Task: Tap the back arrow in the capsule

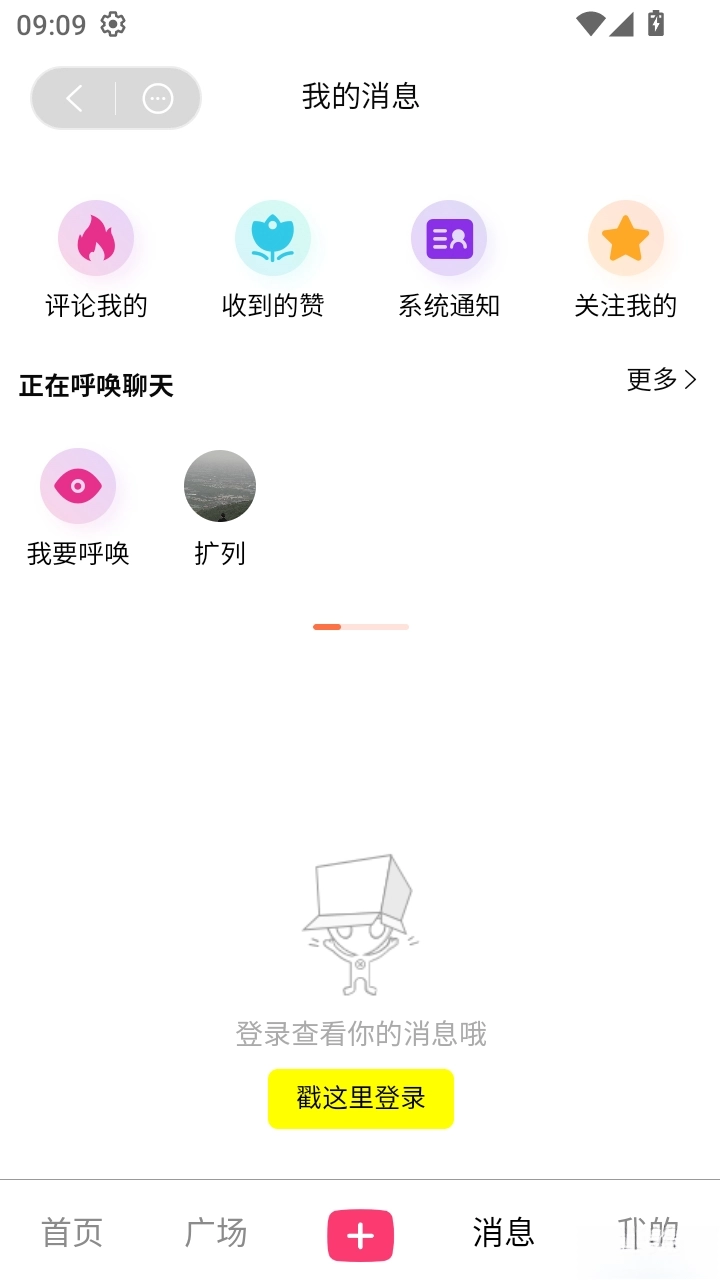Action: pyautogui.click(x=74, y=98)
